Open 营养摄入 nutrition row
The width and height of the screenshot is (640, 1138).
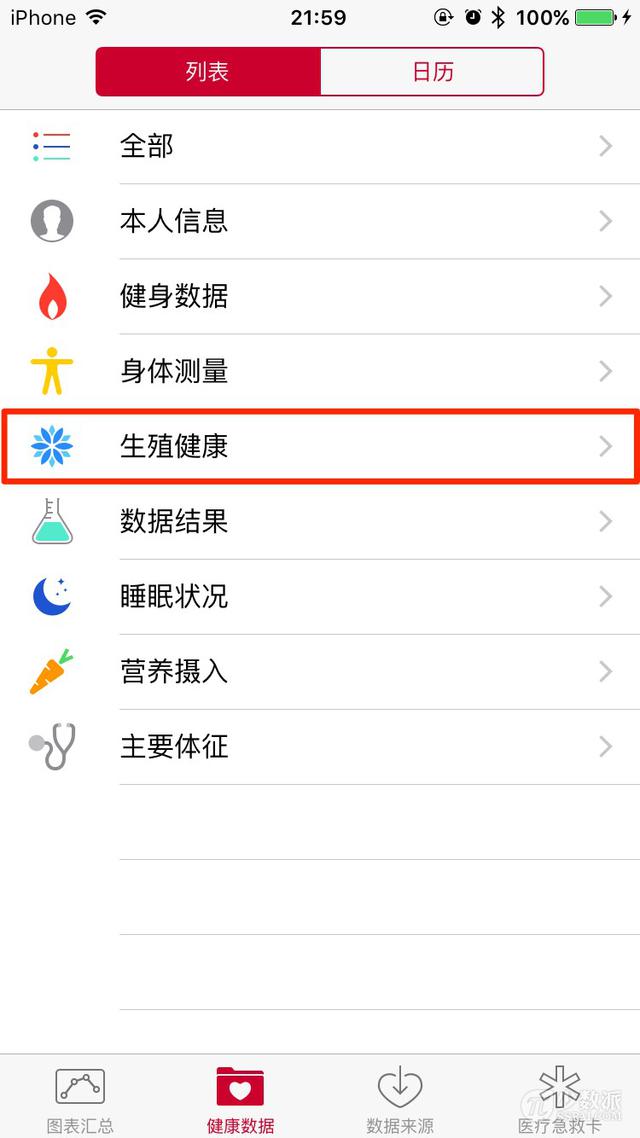pyautogui.click(x=320, y=671)
